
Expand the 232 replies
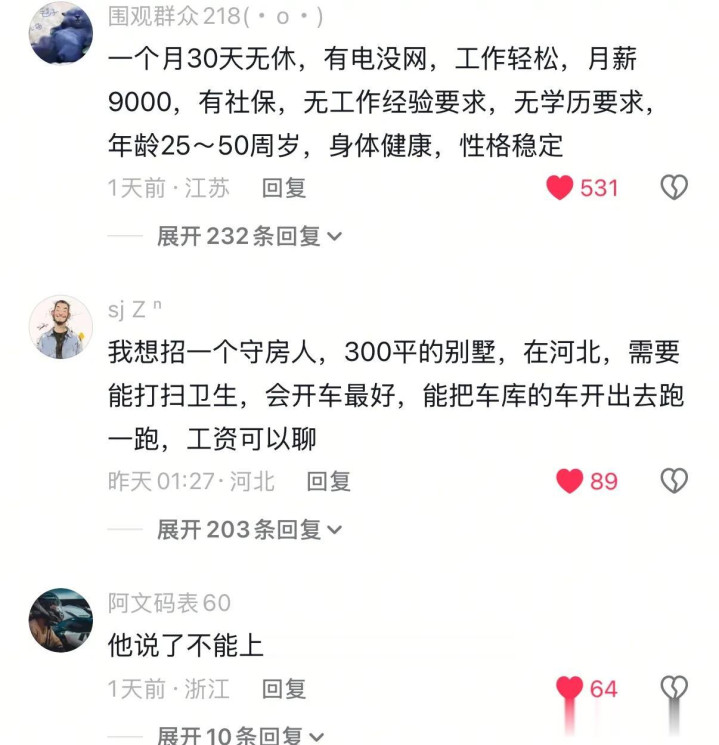tap(249, 236)
